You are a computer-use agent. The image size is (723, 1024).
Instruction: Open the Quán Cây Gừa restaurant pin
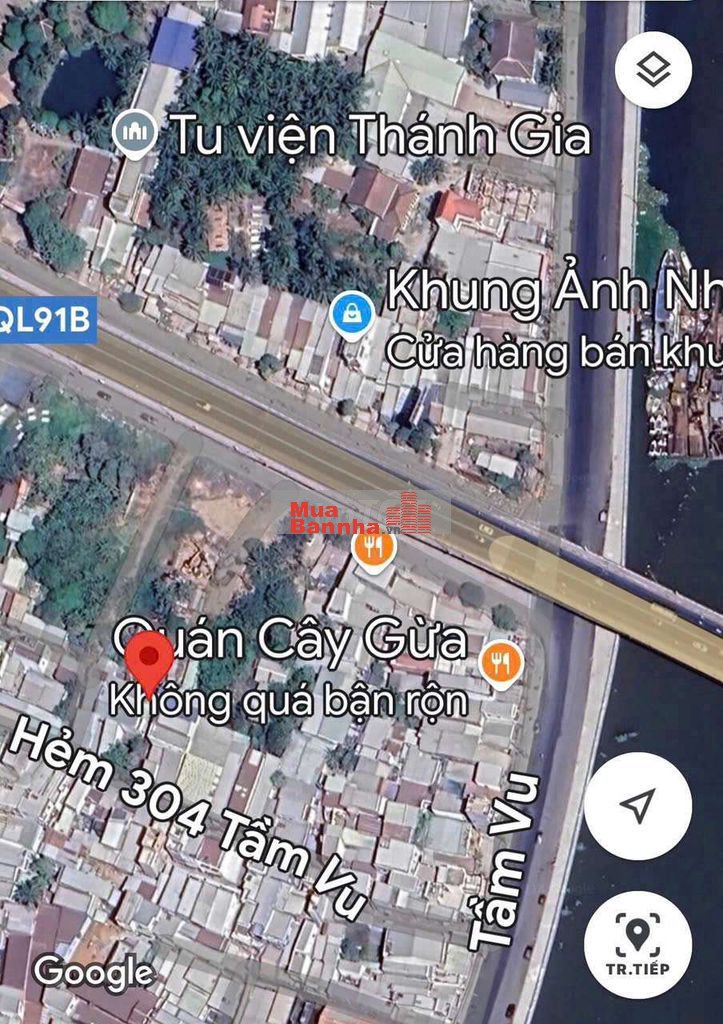pyautogui.click(x=500, y=662)
